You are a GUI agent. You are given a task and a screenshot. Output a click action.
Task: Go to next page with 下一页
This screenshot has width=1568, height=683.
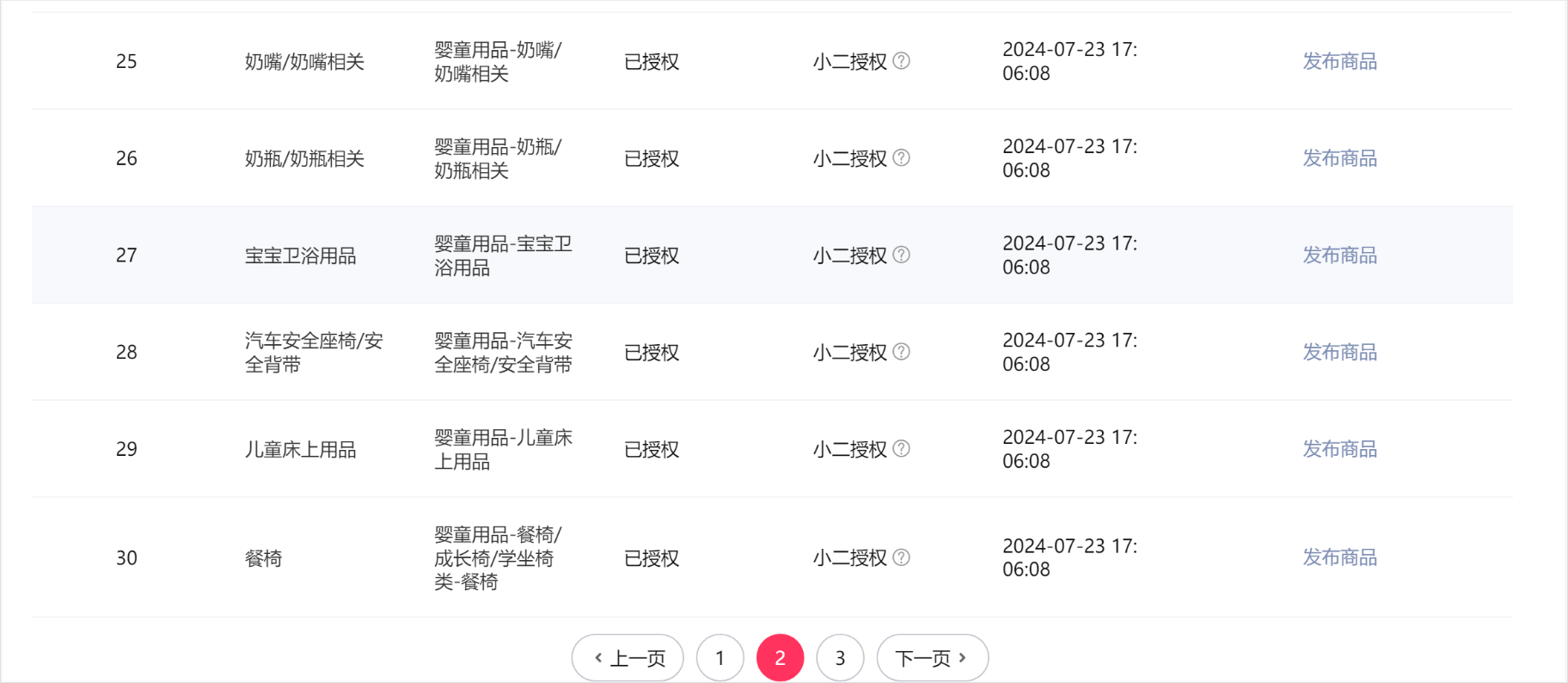pos(932,658)
